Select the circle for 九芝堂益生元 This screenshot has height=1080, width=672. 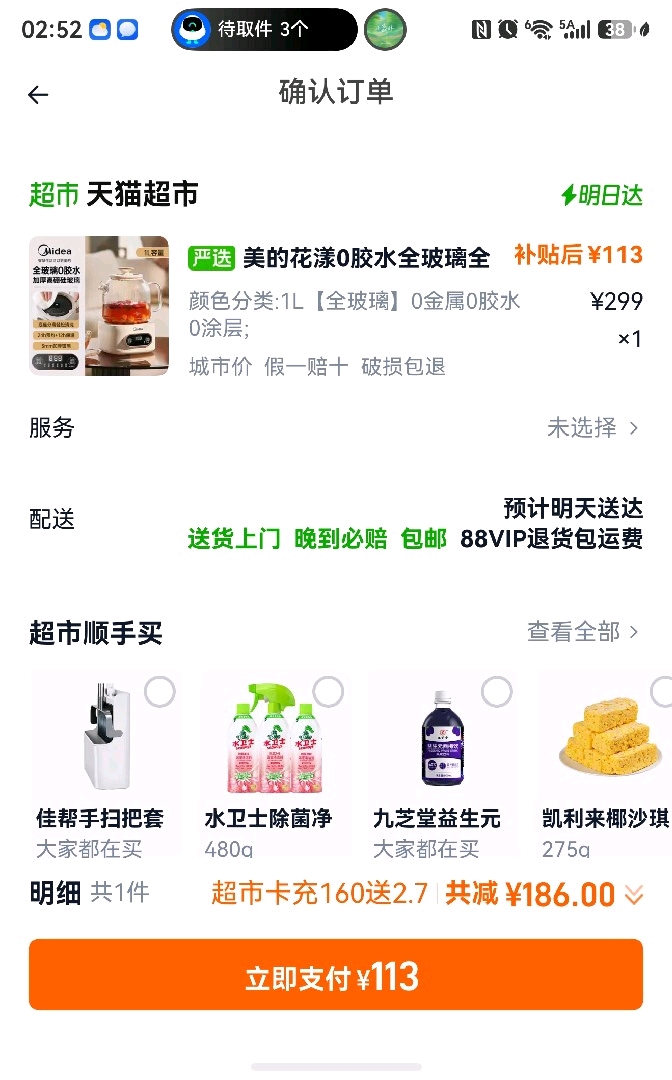point(496,692)
